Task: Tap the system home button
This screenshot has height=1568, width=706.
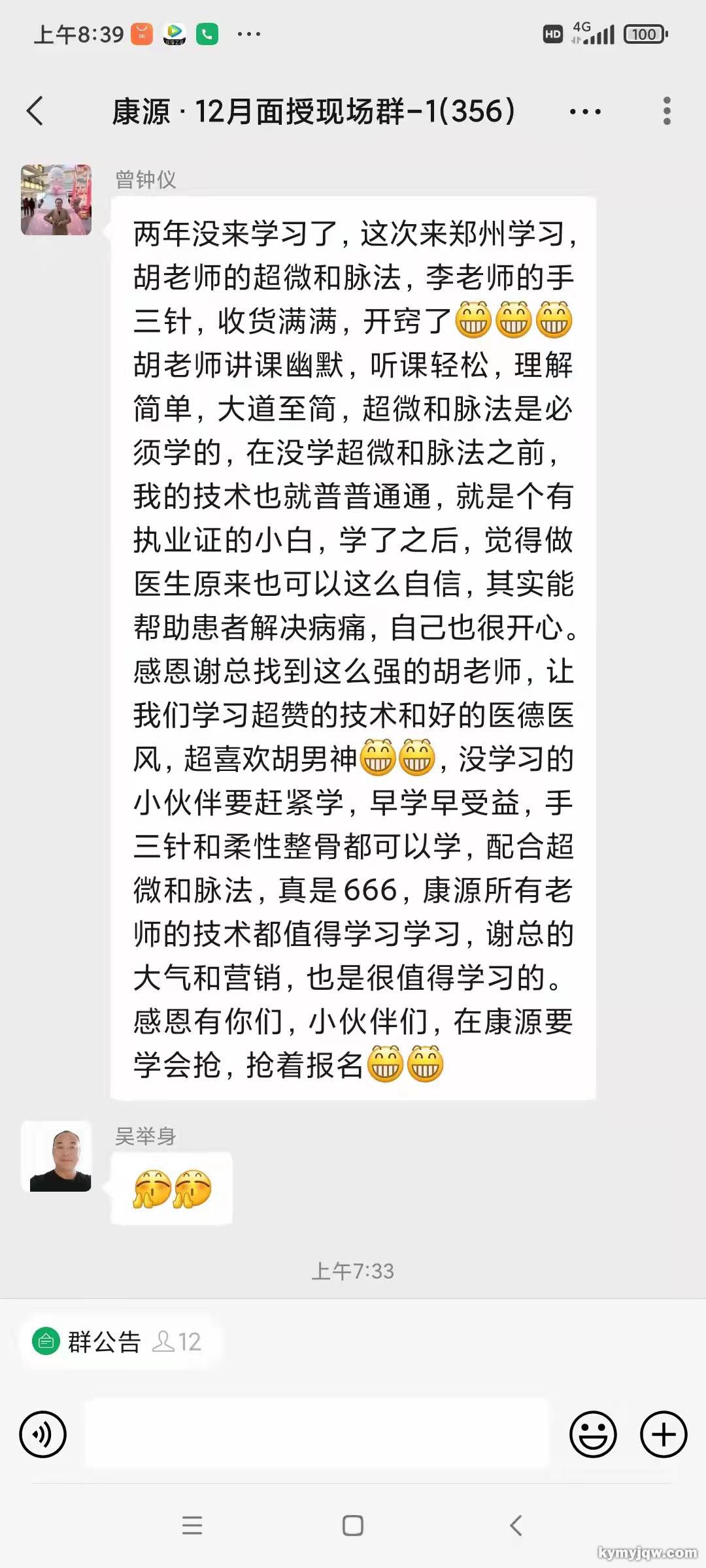Action: [x=353, y=1526]
